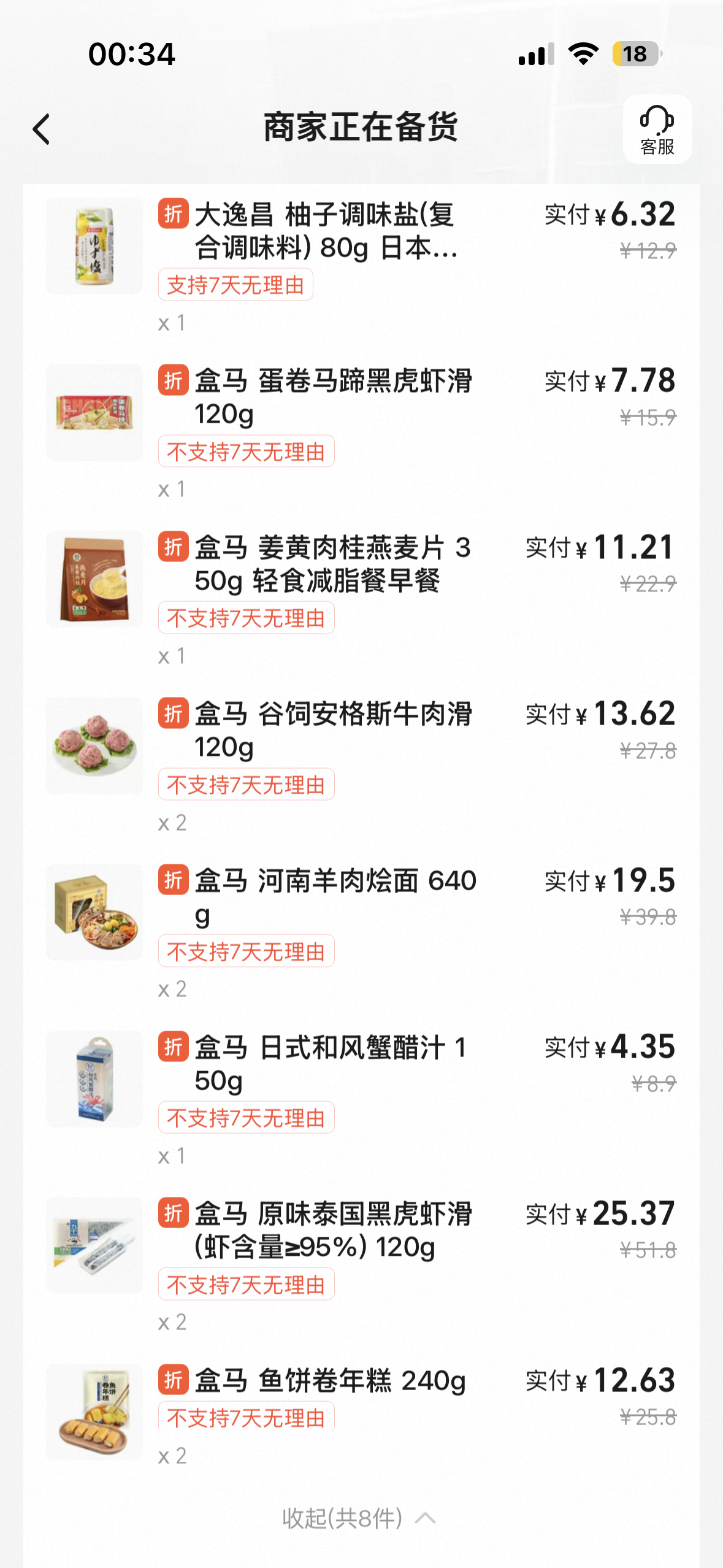View the 姜黄肉桂燕麦片 product
This screenshot has width=723, height=1568.
pyautogui.click(x=332, y=564)
